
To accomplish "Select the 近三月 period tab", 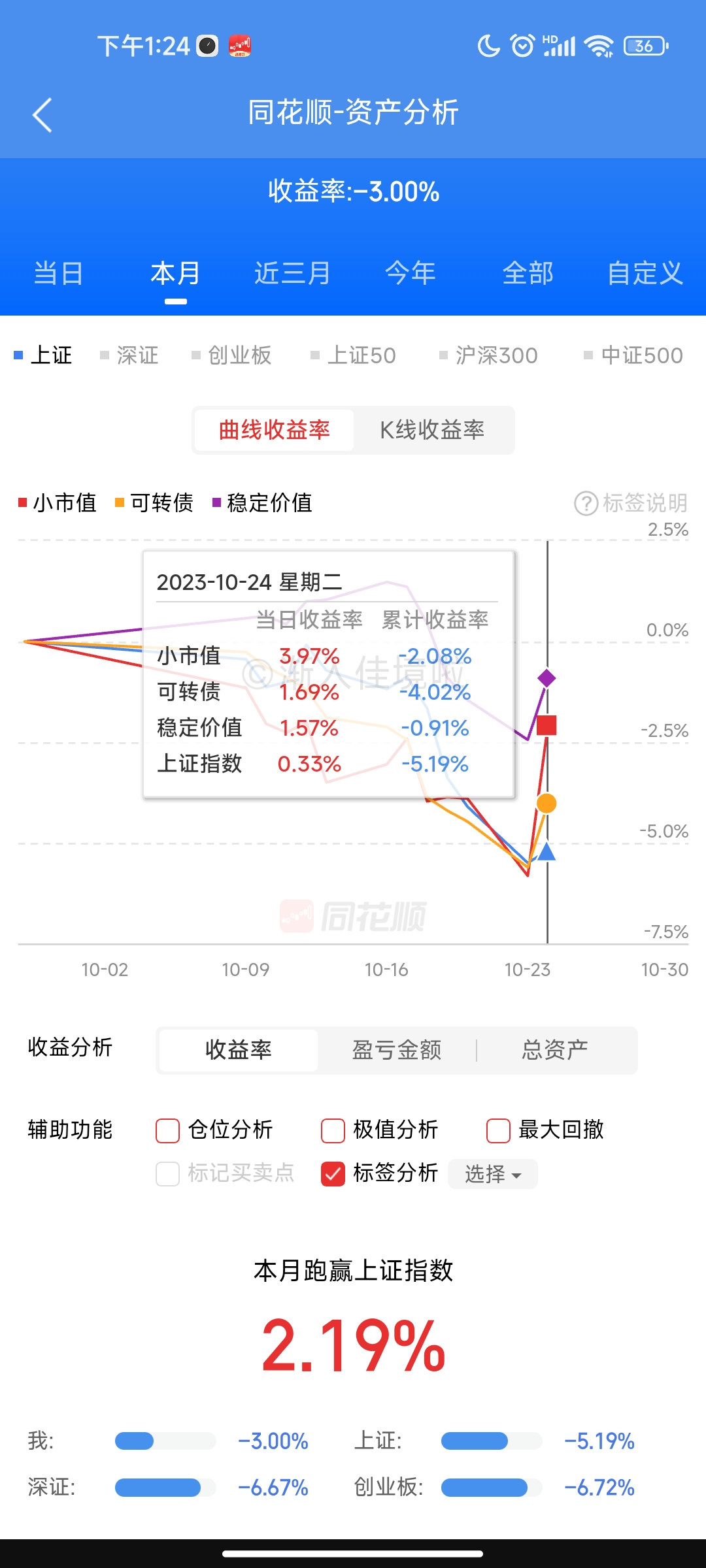I will point(292,273).
